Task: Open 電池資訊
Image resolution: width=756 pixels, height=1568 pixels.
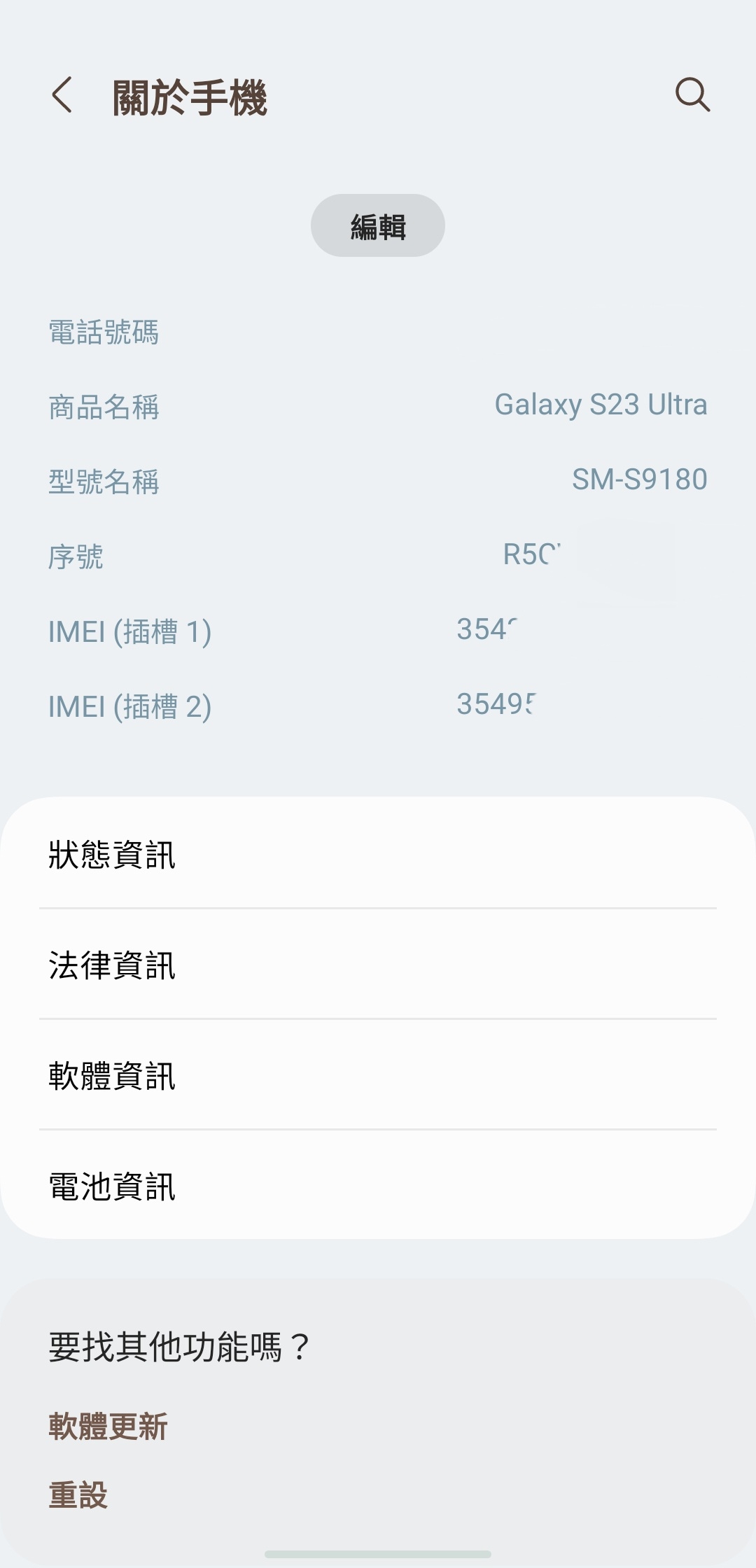Action: (378, 1186)
